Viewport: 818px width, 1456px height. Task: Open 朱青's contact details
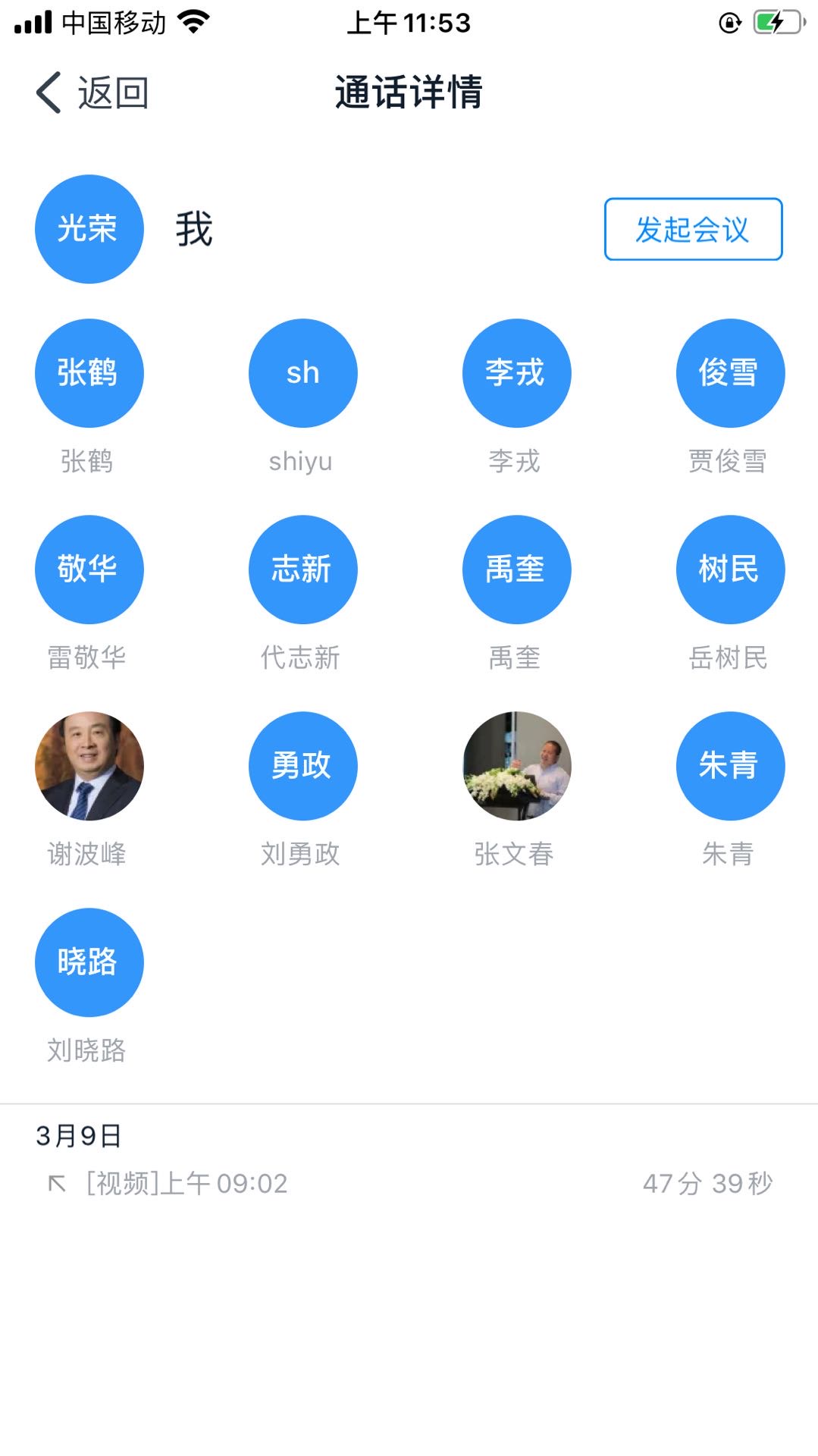(730, 766)
